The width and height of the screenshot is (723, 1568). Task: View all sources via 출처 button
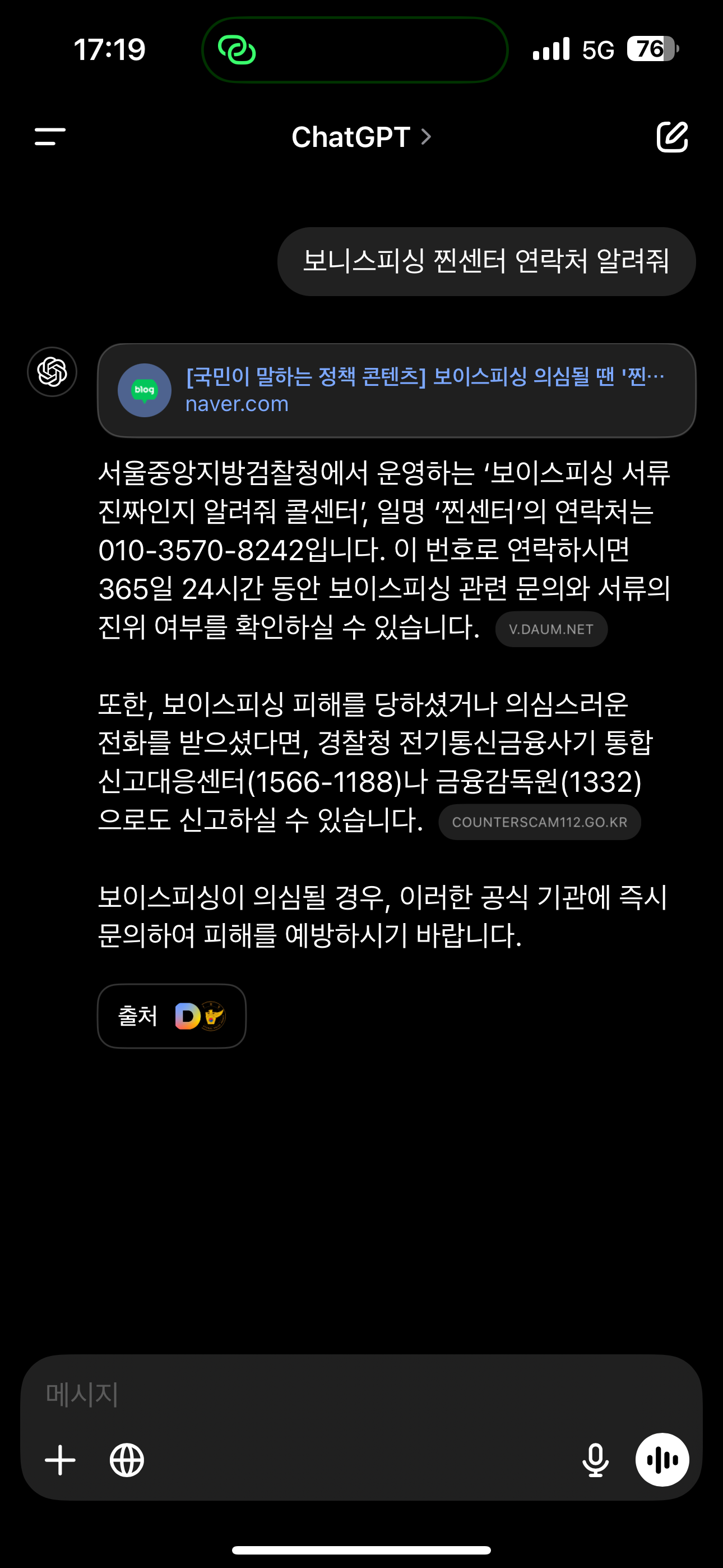pyautogui.click(x=172, y=1016)
